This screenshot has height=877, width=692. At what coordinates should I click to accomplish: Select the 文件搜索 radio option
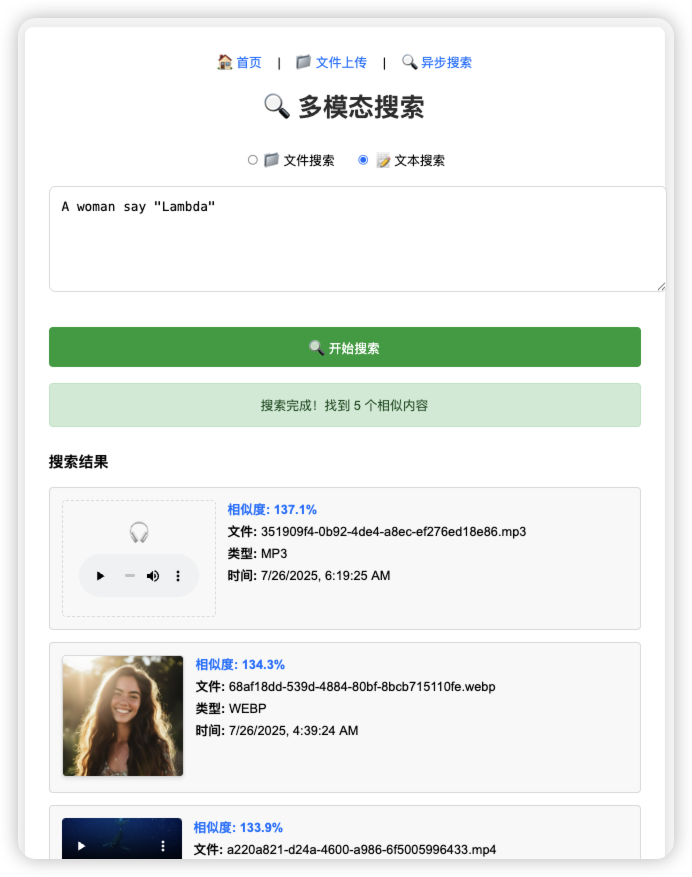pos(253,160)
